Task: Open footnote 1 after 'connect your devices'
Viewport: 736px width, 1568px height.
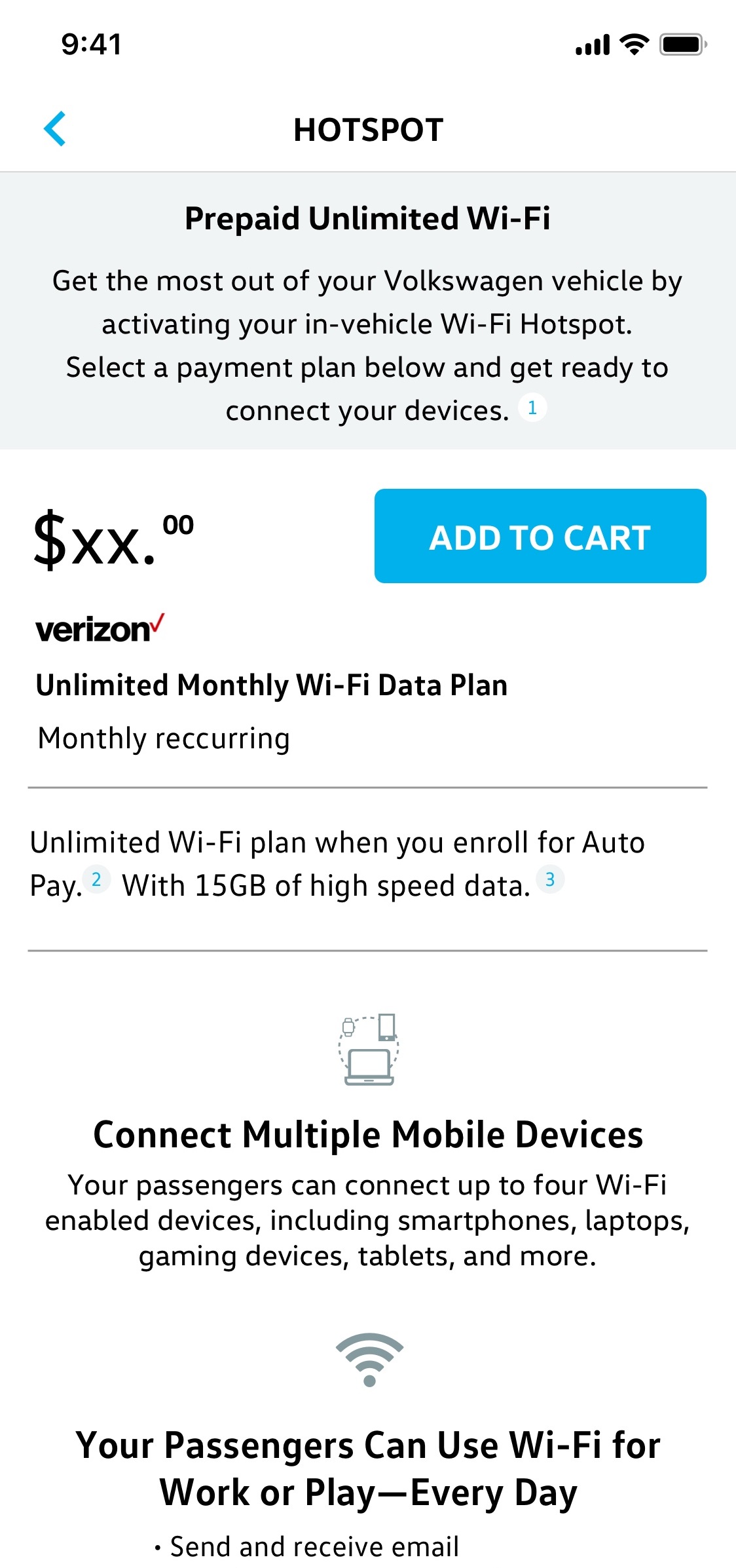Action: (532, 408)
